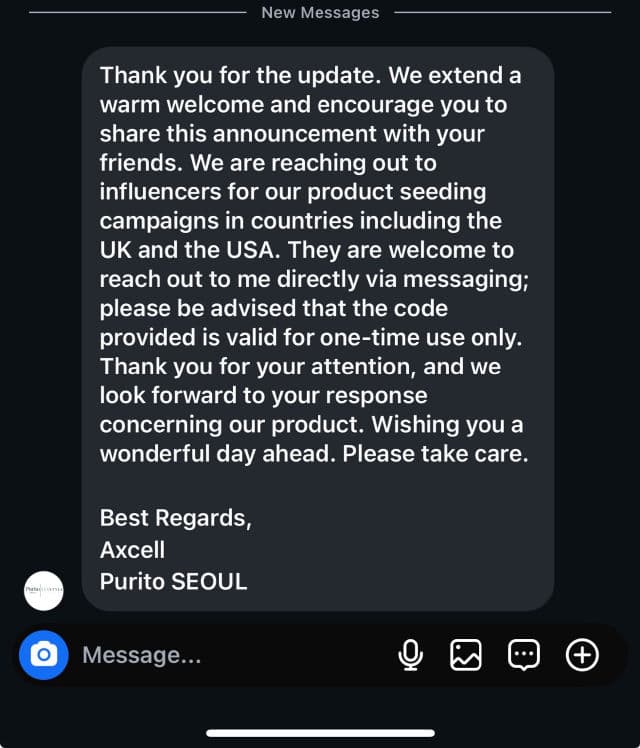View the sender's profile picture
640x748 pixels.
(43, 591)
